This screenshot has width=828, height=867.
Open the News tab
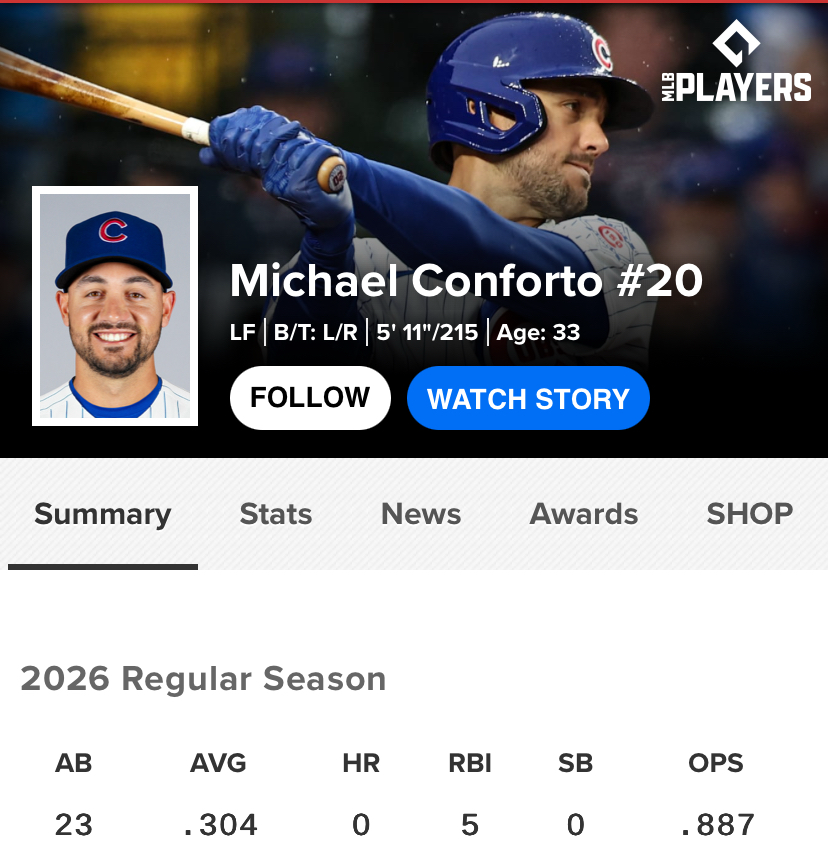[x=421, y=514]
